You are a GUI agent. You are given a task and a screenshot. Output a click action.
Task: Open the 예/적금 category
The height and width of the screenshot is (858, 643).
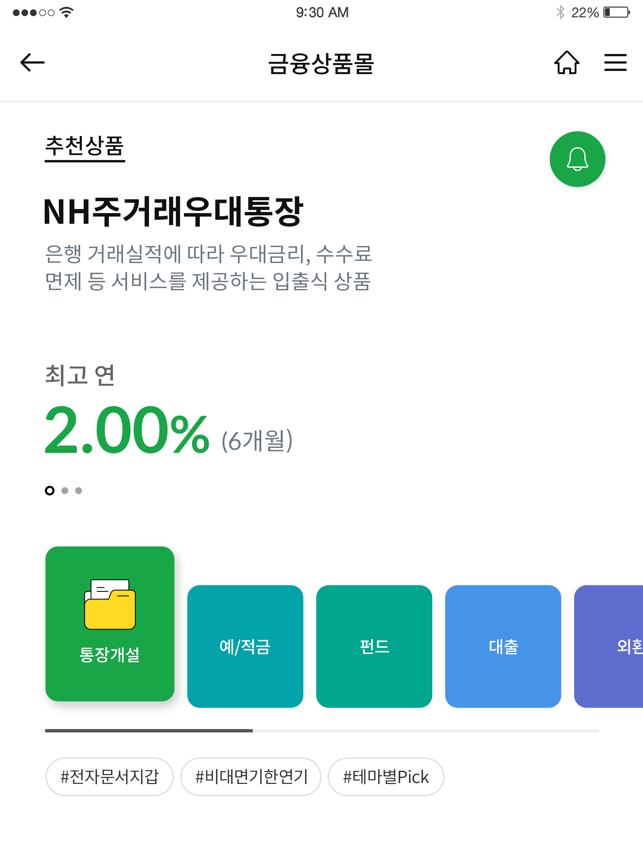245,646
